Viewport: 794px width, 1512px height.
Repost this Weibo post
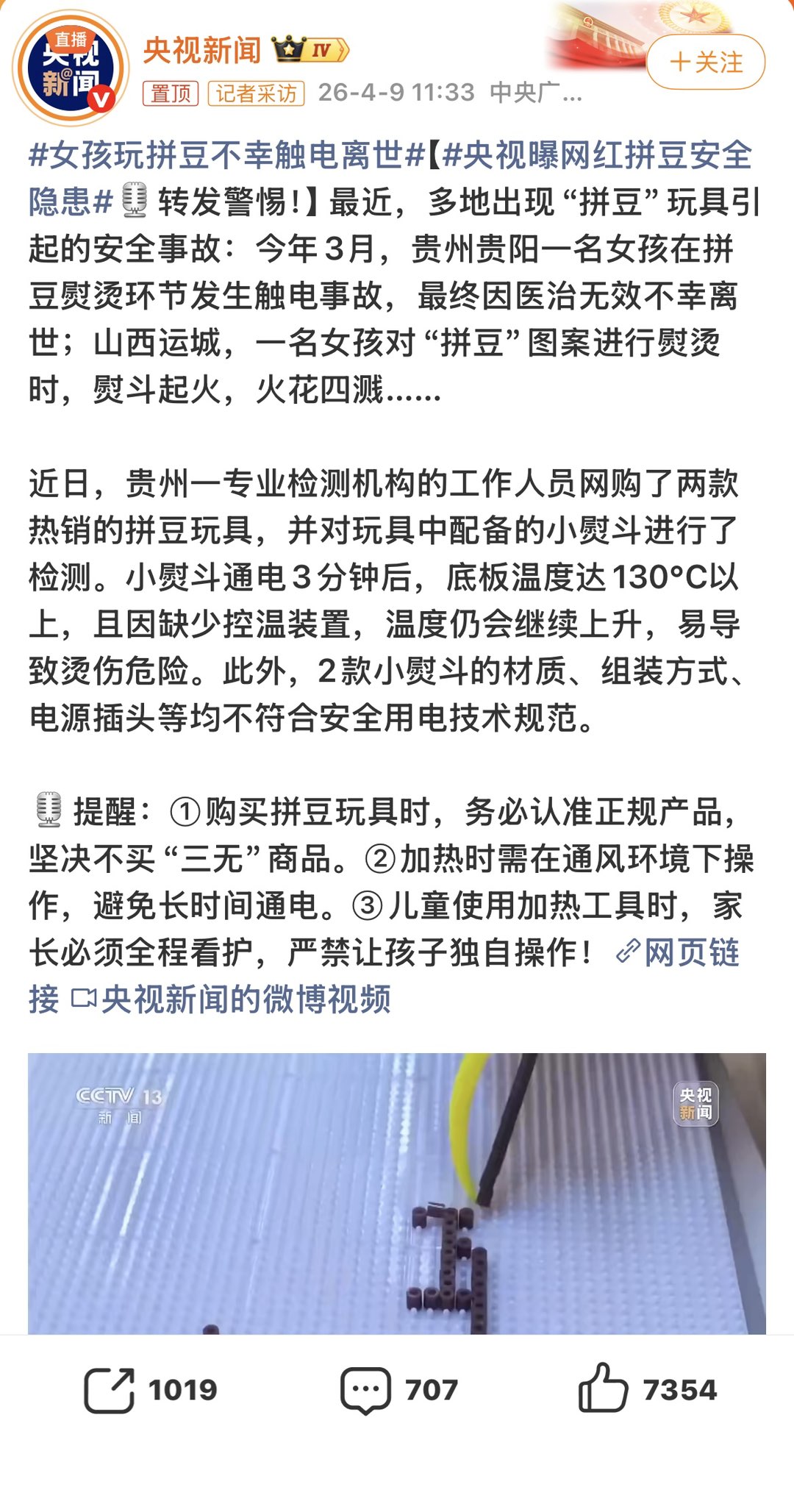pyautogui.click(x=151, y=1390)
